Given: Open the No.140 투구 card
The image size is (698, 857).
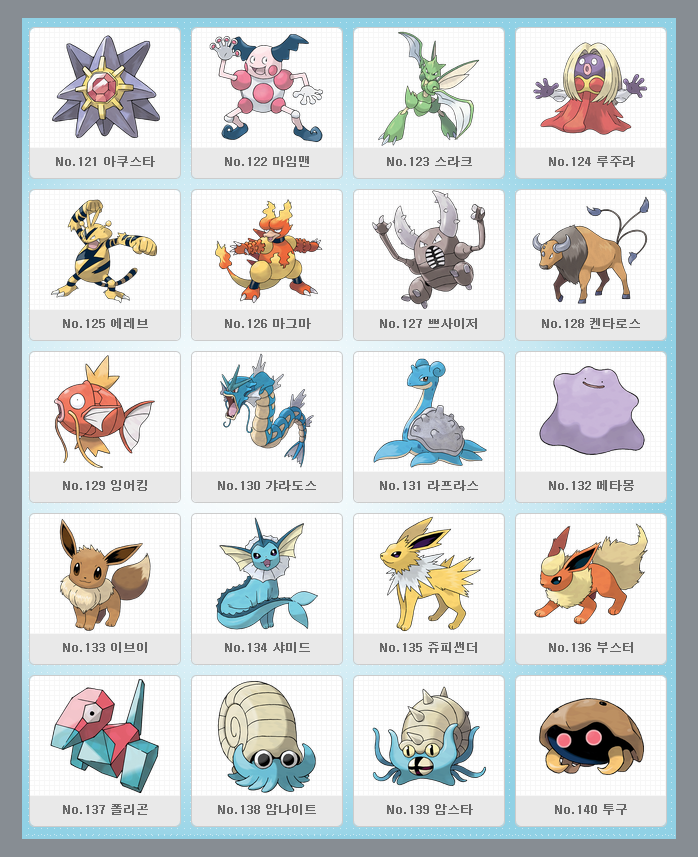Looking at the screenshot, I should tap(591, 750).
